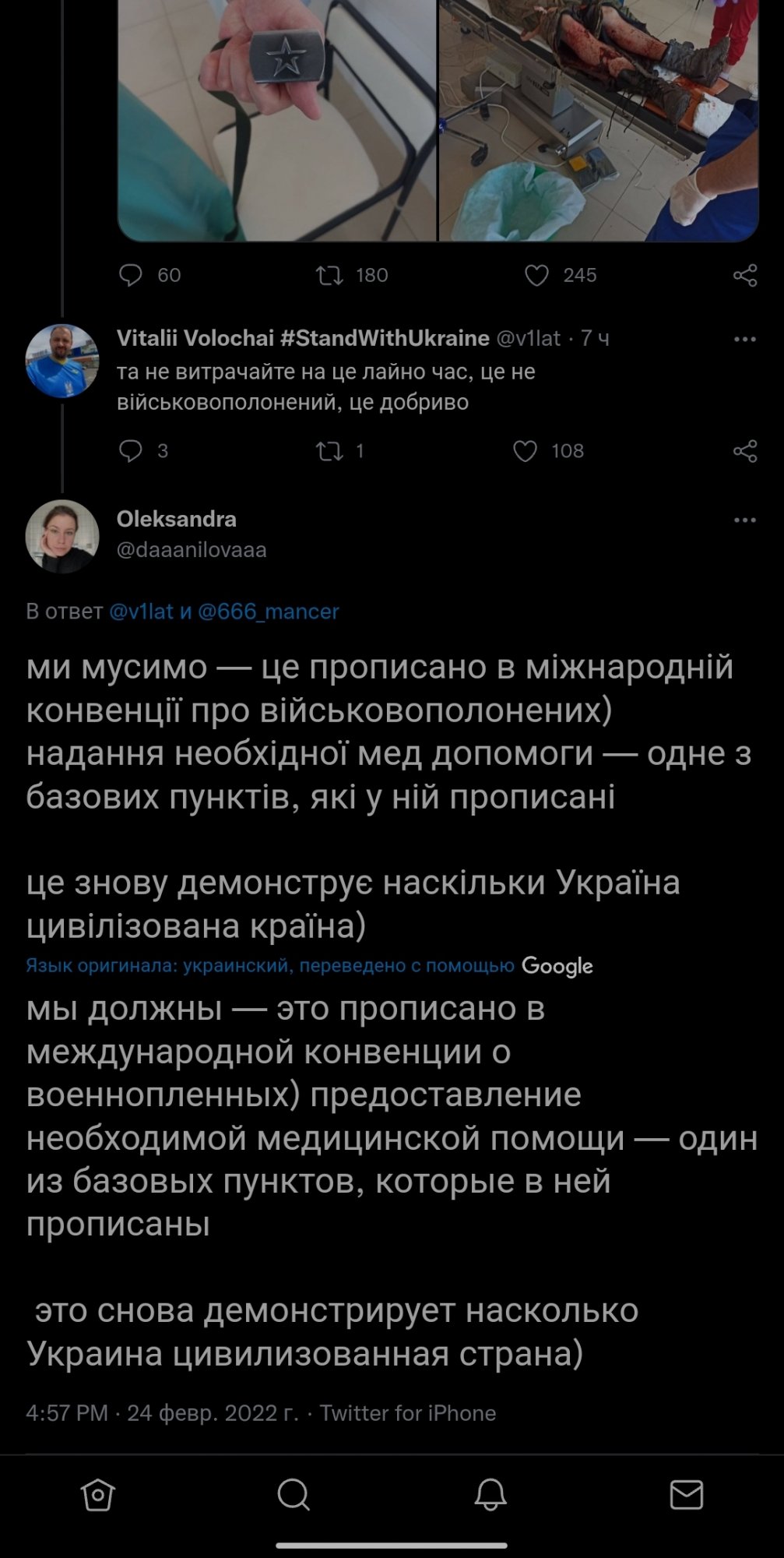Like the tweet with 245 likes

point(536,275)
